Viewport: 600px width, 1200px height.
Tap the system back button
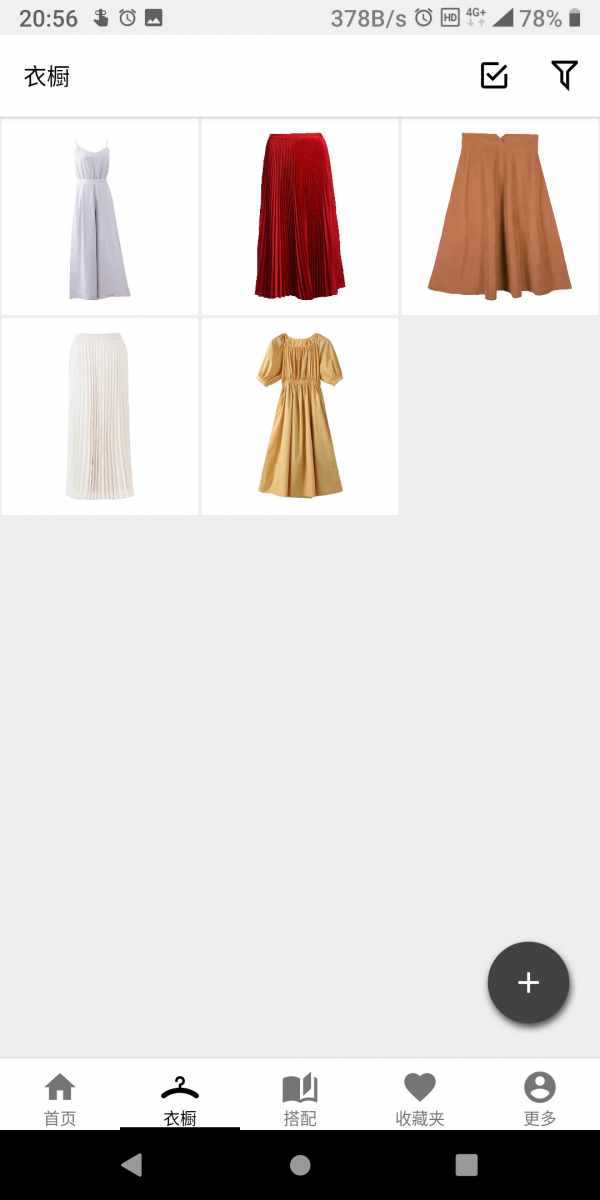(132, 1165)
